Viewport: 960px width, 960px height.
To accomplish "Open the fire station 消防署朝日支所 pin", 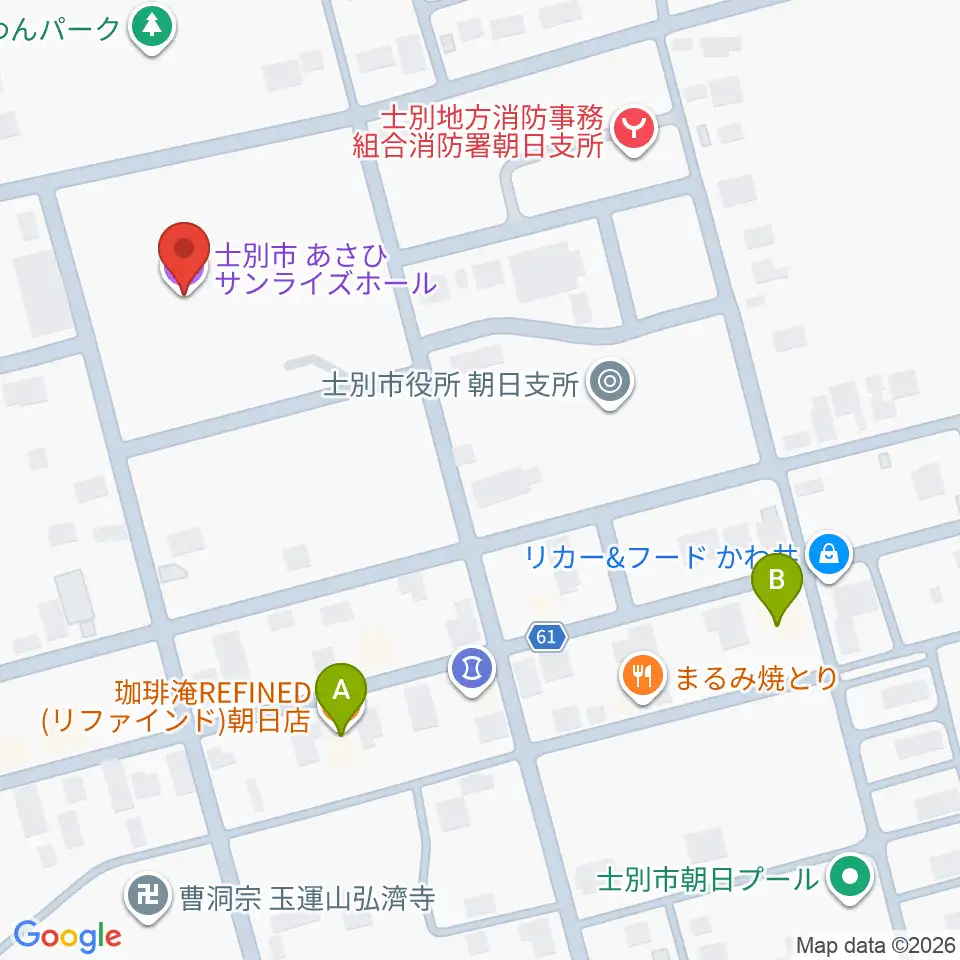I will [x=634, y=131].
